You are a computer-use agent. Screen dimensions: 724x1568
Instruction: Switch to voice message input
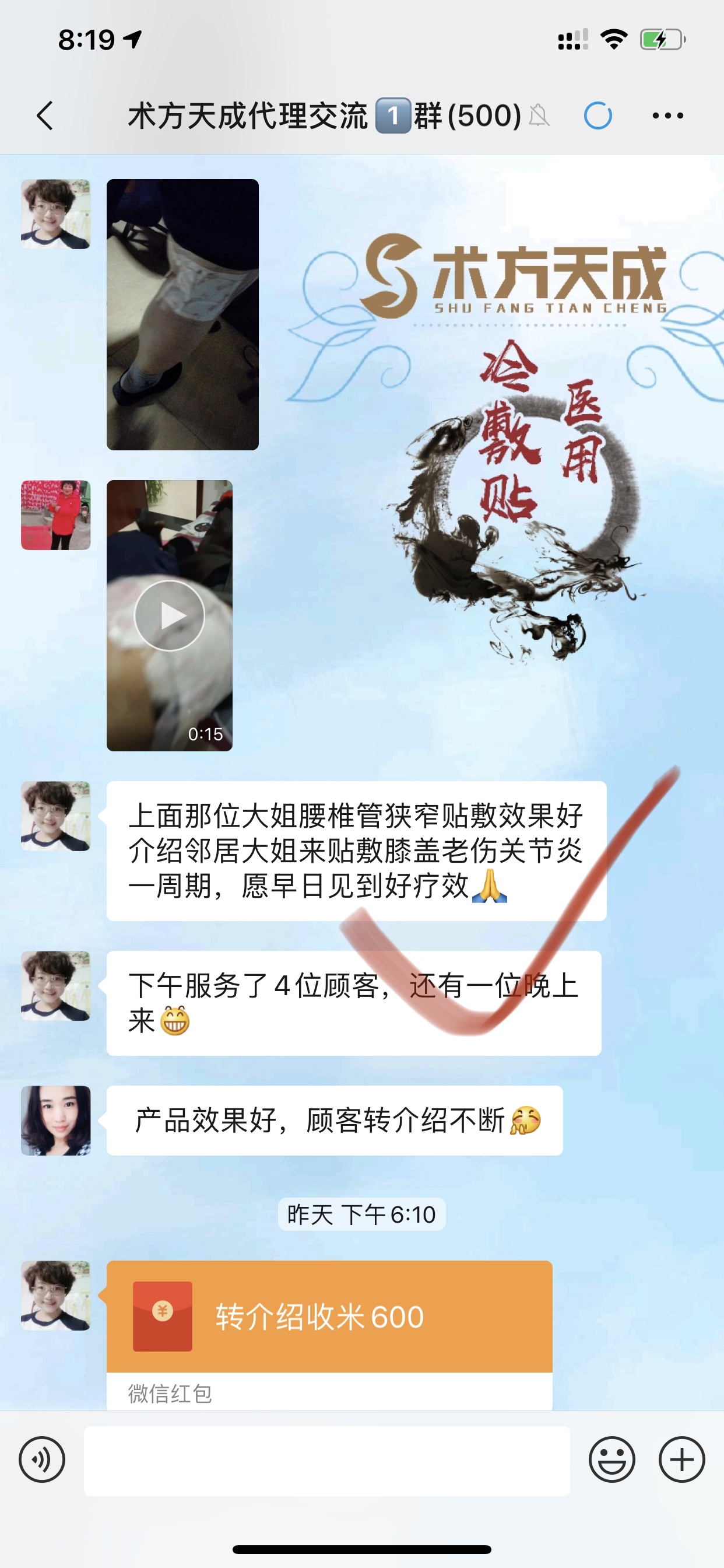42,1459
